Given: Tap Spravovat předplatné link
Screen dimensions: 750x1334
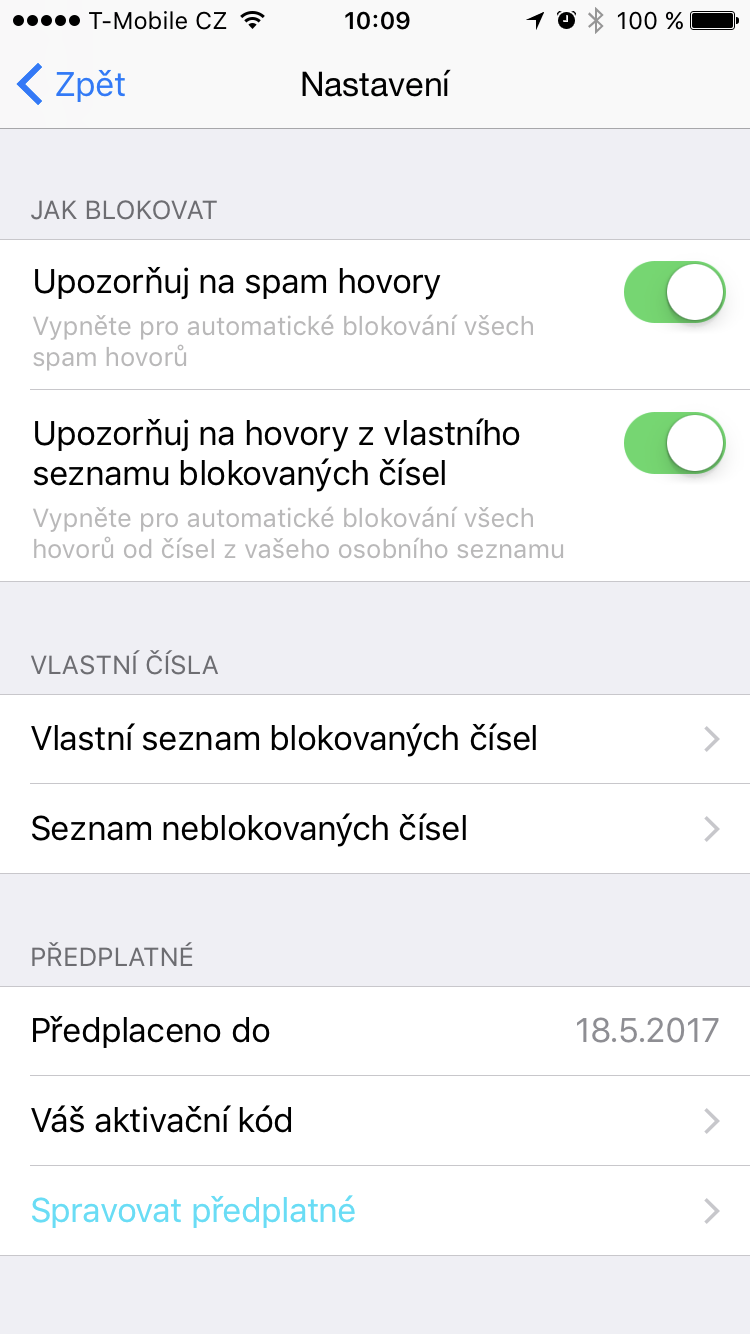Looking at the screenshot, I should coord(194,1211).
